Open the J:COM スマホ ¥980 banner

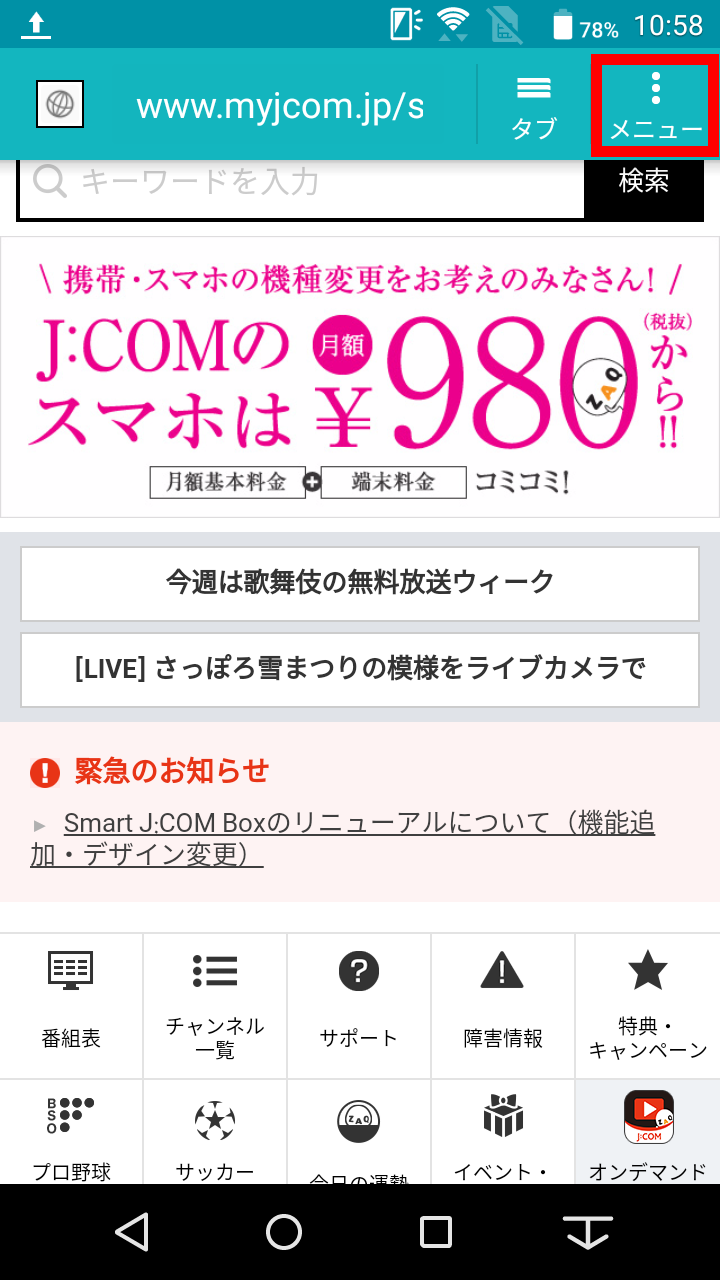[360, 376]
